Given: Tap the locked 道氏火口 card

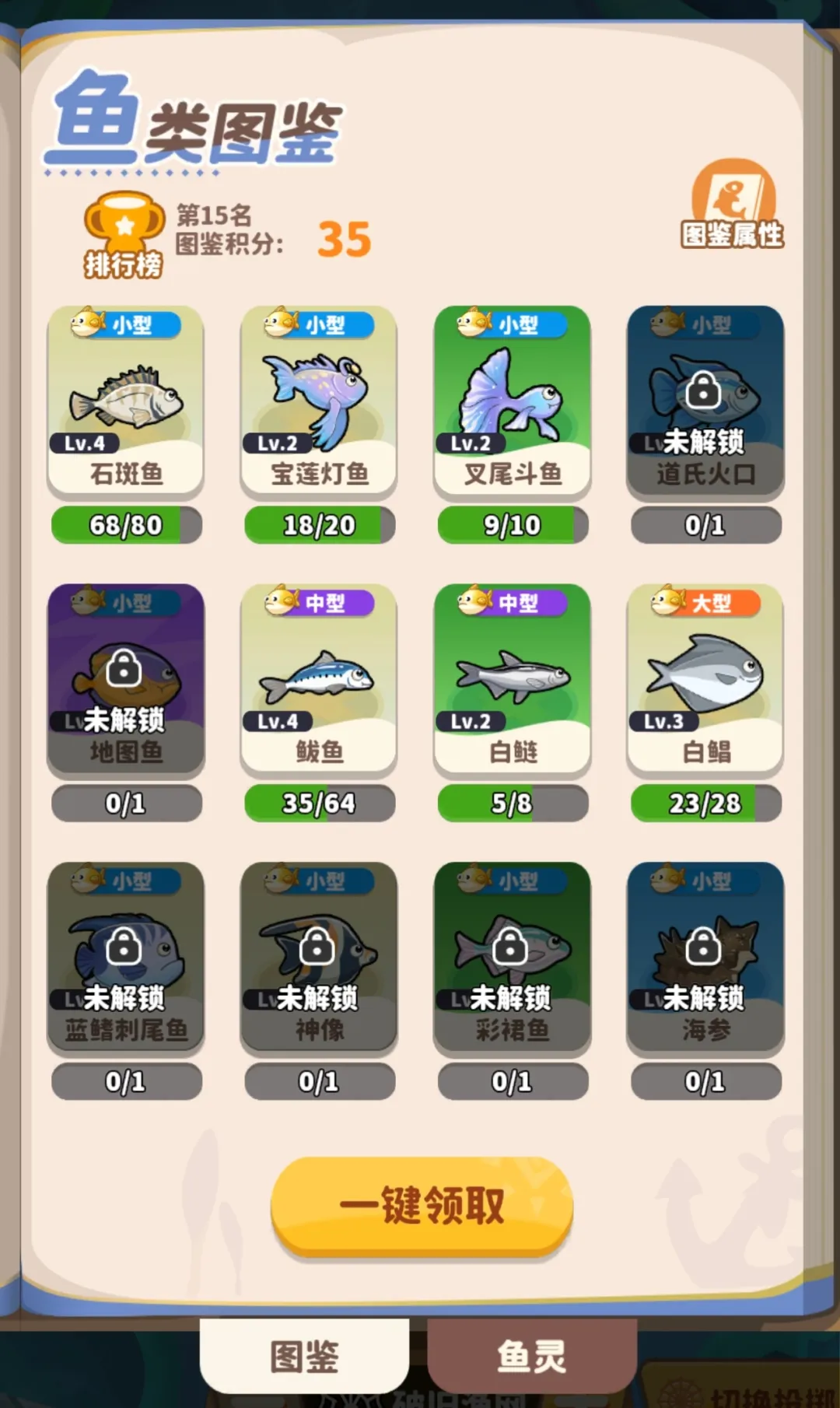Looking at the screenshot, I should [x=705, y=401].
